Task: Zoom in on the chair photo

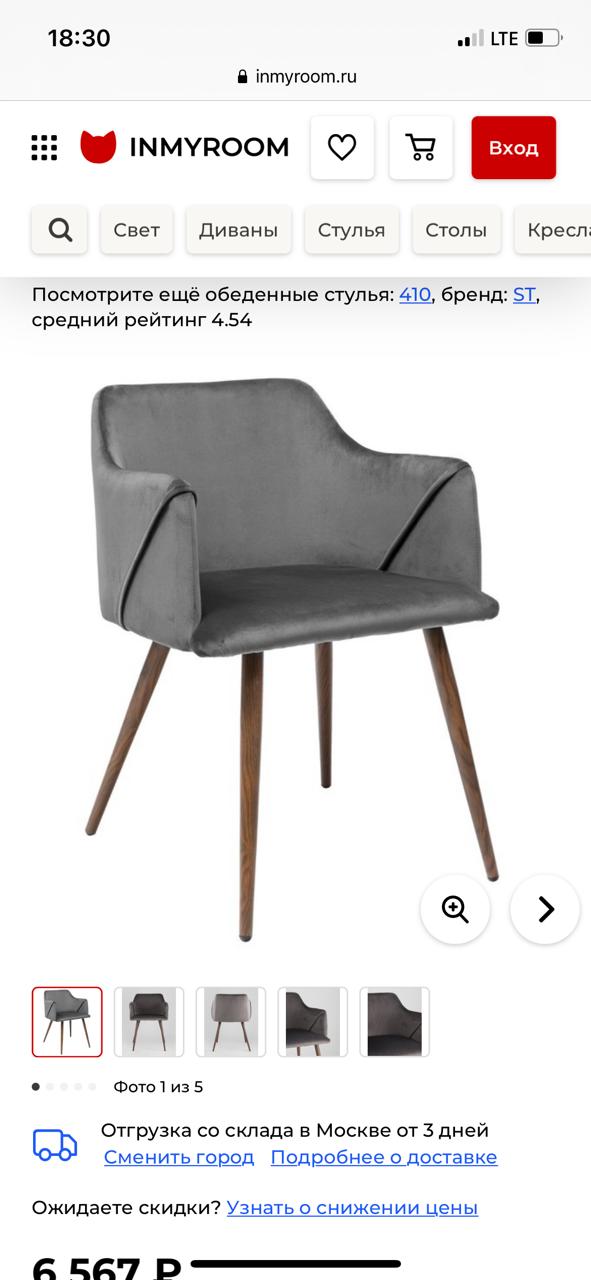Action: [x=455, y=909]
